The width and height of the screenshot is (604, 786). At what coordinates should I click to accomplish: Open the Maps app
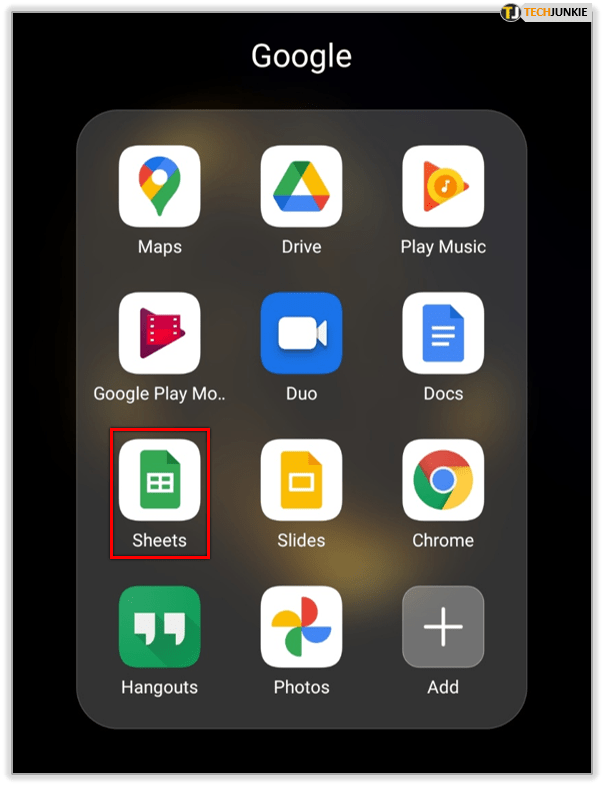tap(159, 186)
